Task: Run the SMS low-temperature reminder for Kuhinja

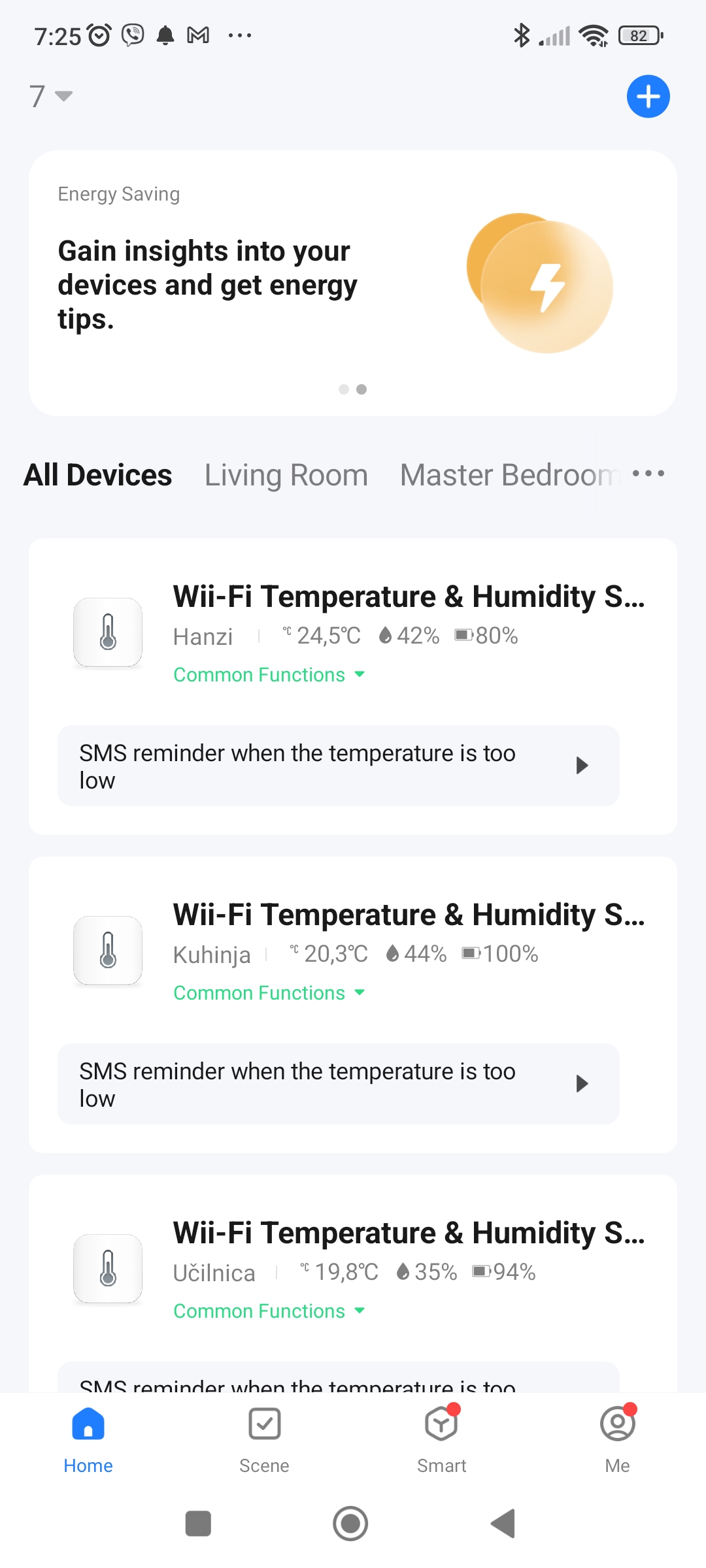Action: [x=339, y=1084]
